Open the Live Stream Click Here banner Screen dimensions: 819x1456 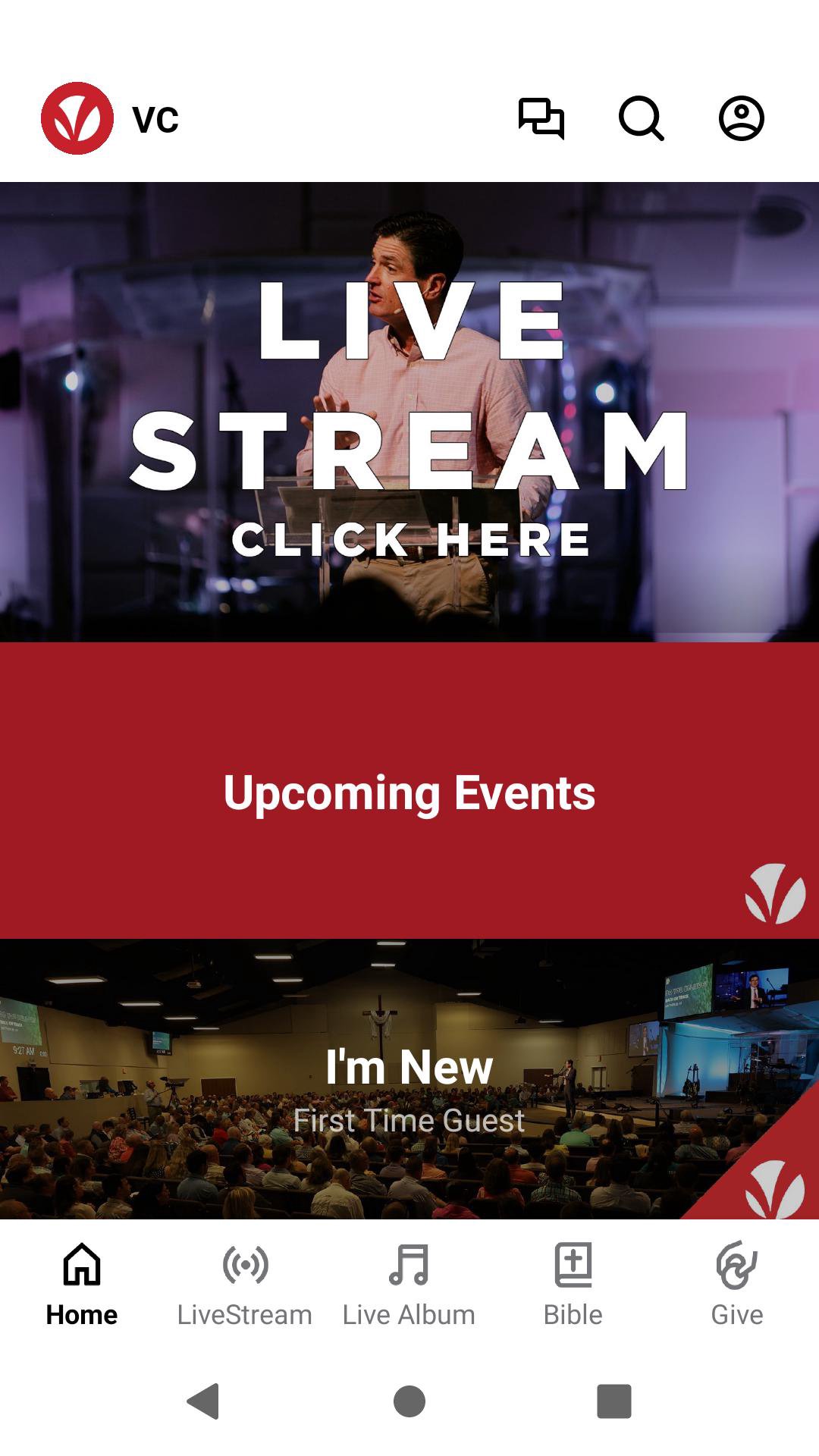tap(409, 412)
